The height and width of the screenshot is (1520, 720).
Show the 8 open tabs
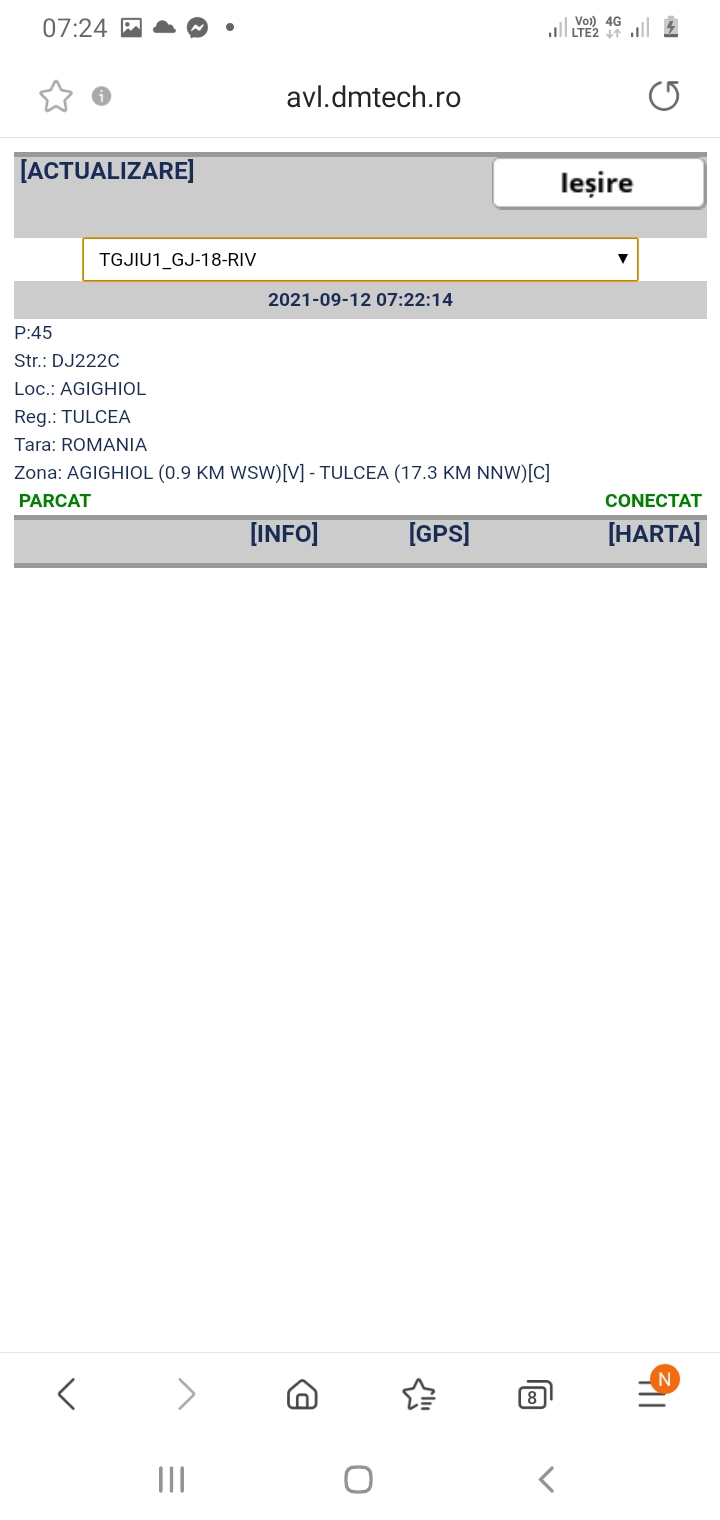click(x=535, y=1395)
